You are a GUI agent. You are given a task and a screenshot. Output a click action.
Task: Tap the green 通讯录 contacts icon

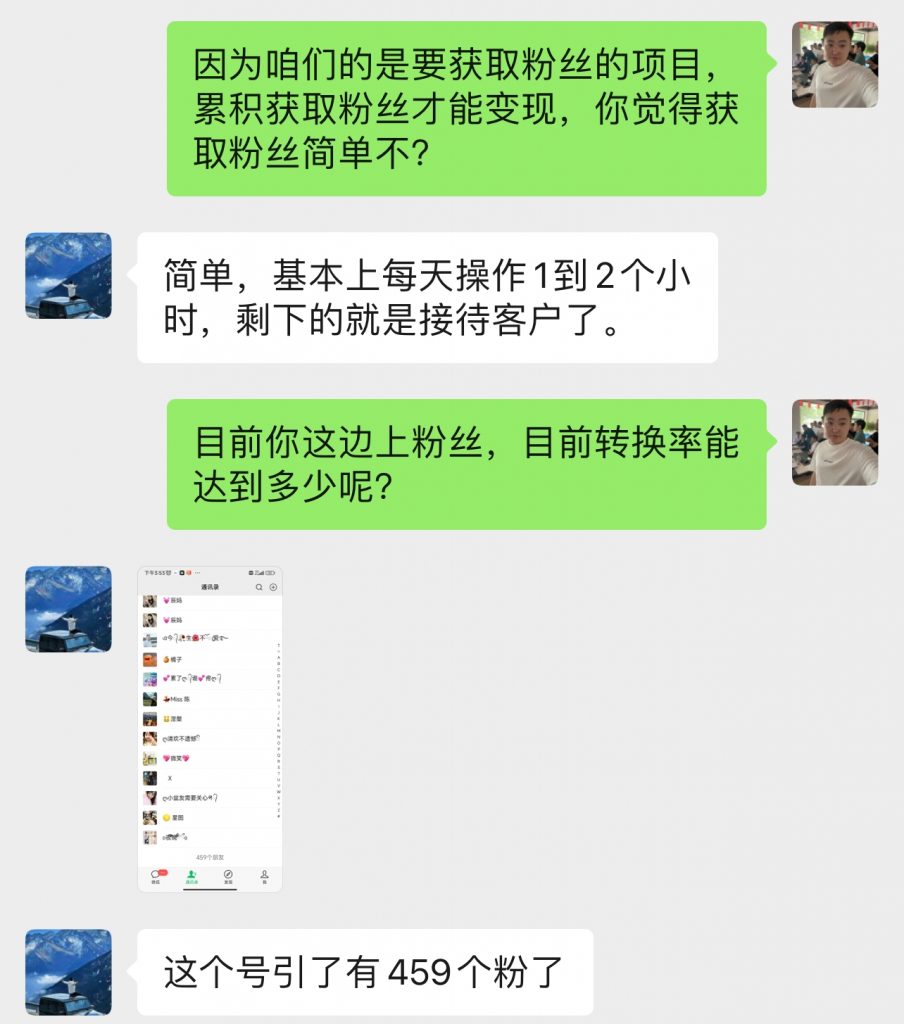(192, 874)
